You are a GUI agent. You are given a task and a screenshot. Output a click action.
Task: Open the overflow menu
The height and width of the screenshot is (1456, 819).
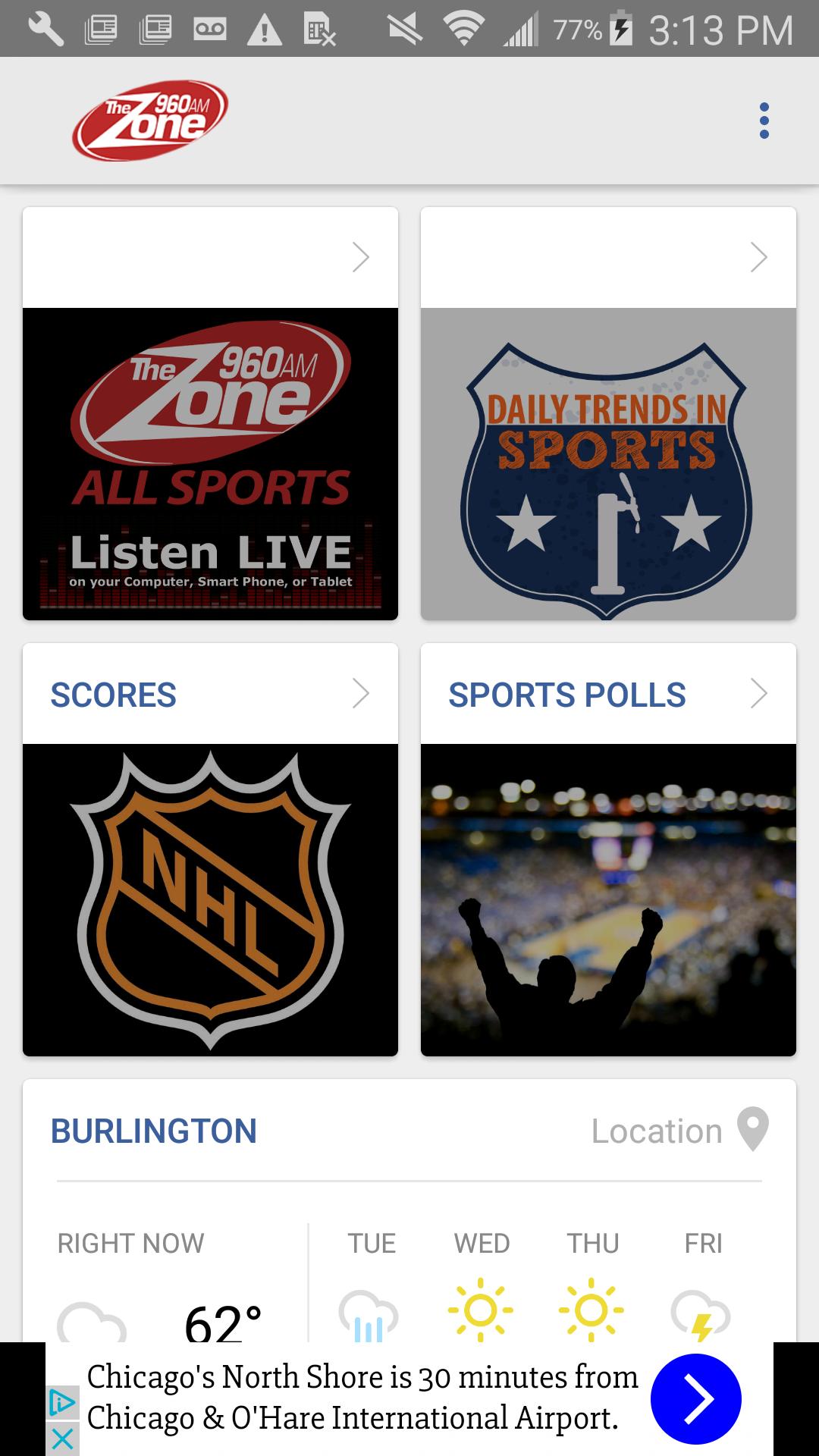click(764, 121)
